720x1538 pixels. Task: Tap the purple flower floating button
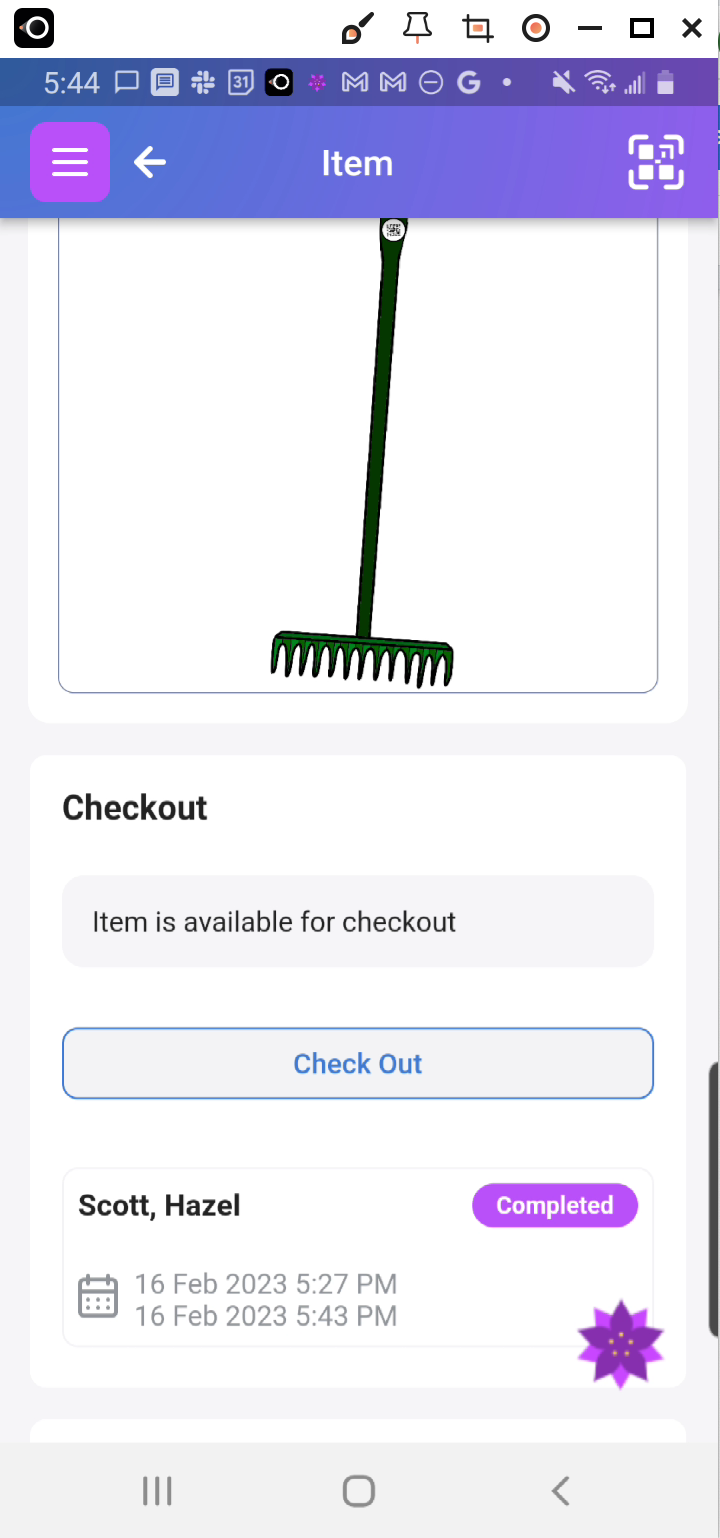(x=620, y=1344)
